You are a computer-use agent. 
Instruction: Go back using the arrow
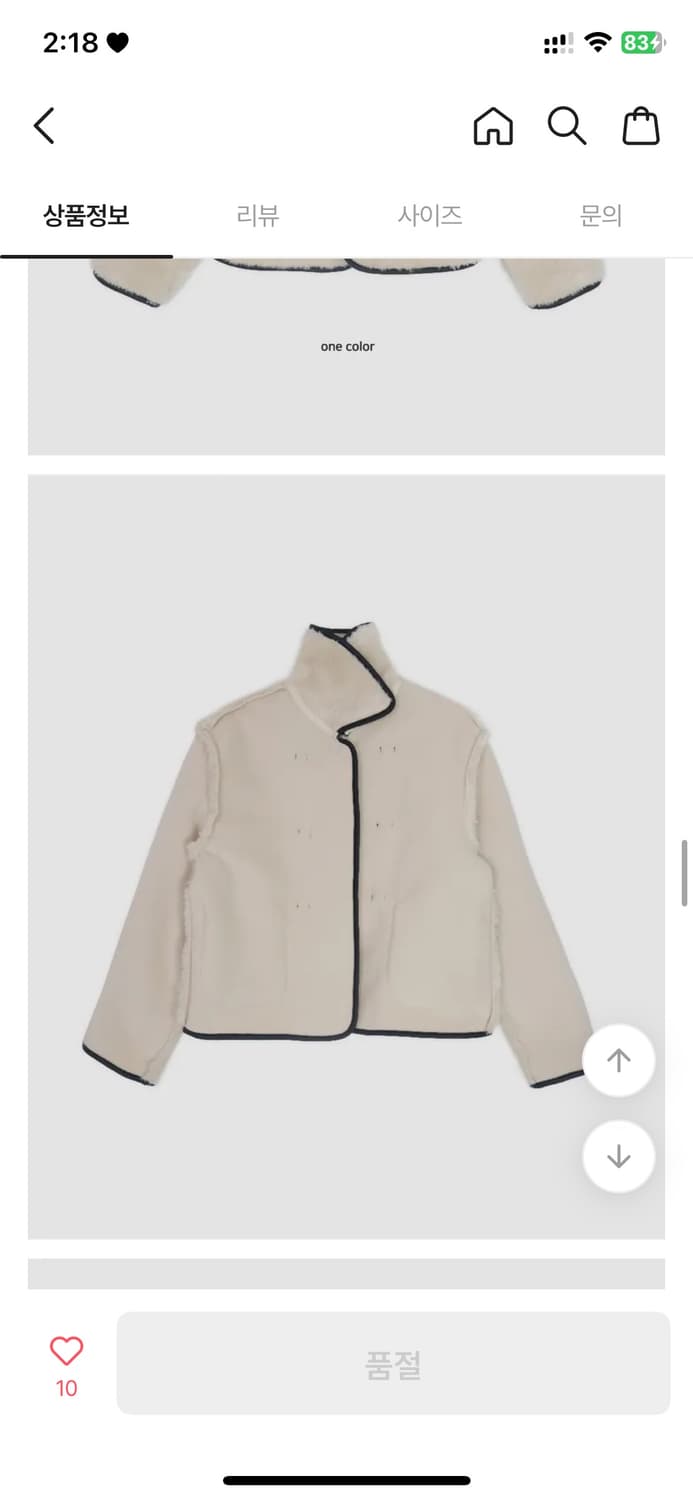[x=44, y=127]
